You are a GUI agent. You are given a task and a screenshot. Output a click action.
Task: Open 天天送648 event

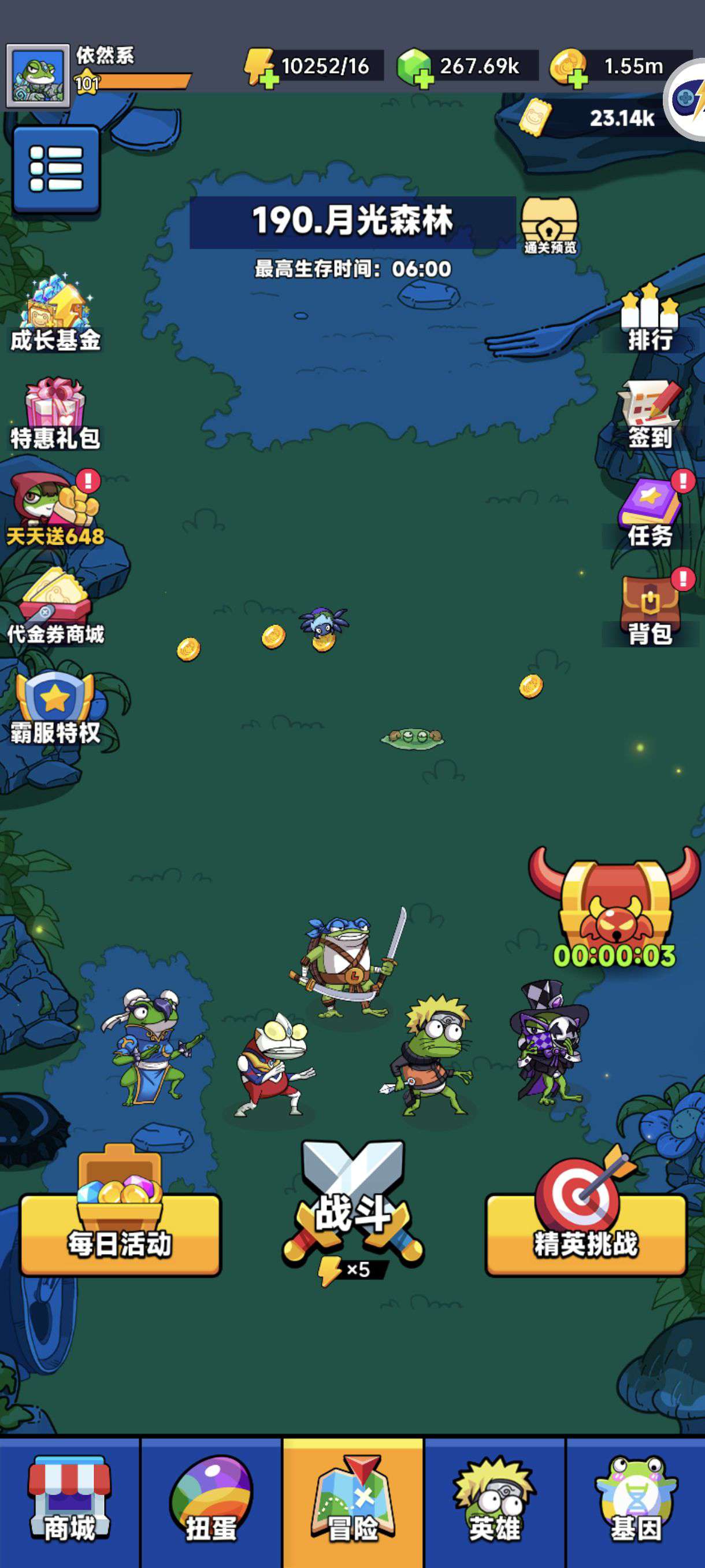(55, 509)
